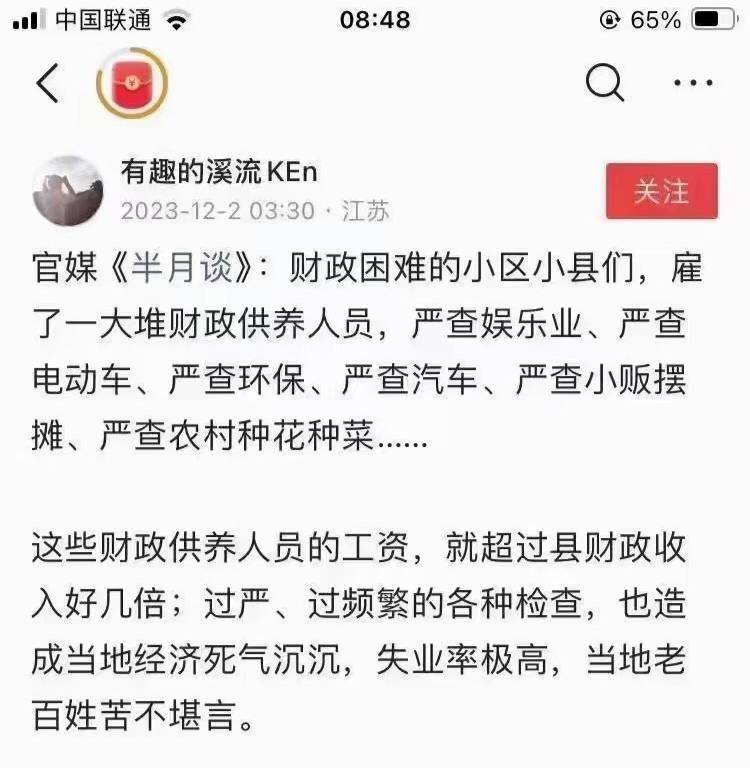Screen dimensions: 750x768
Task: Open 有趣的溪流KEn's profile avatar
Action: 68,190
